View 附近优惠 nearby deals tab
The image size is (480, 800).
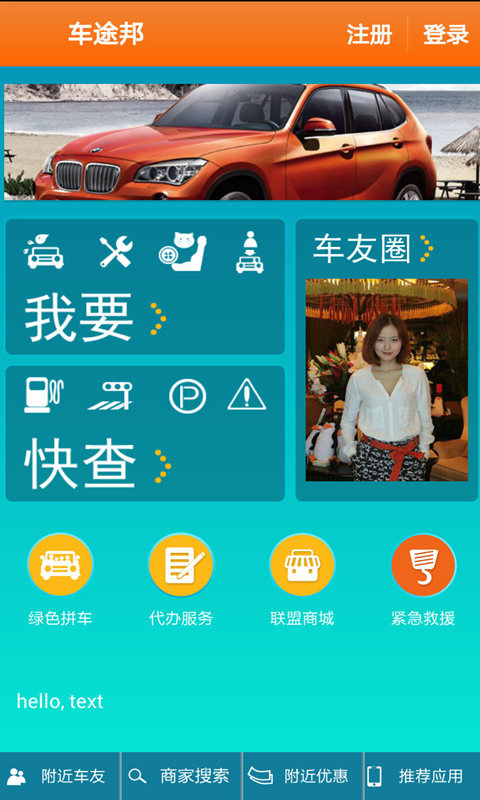pyautogui.click(x=302, y=776)
